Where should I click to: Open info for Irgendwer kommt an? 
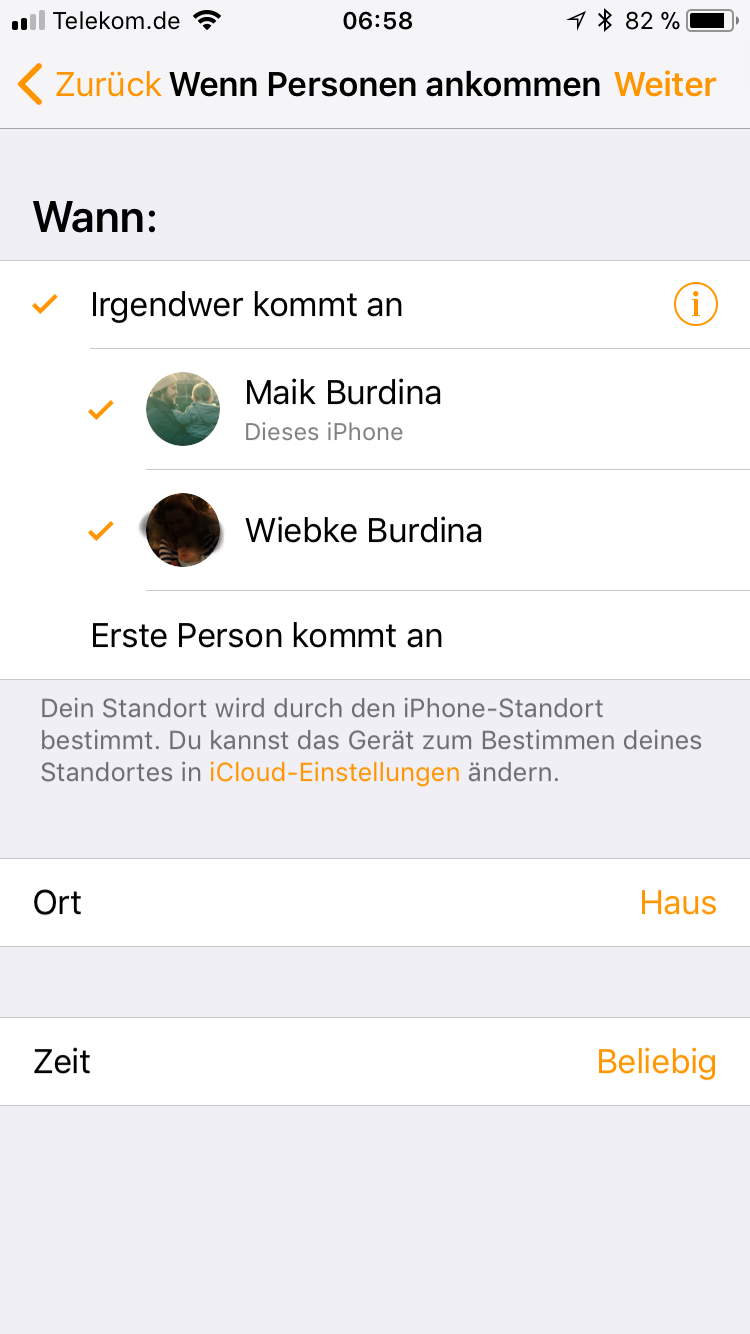pyautogui.click(x=695, y=304)
